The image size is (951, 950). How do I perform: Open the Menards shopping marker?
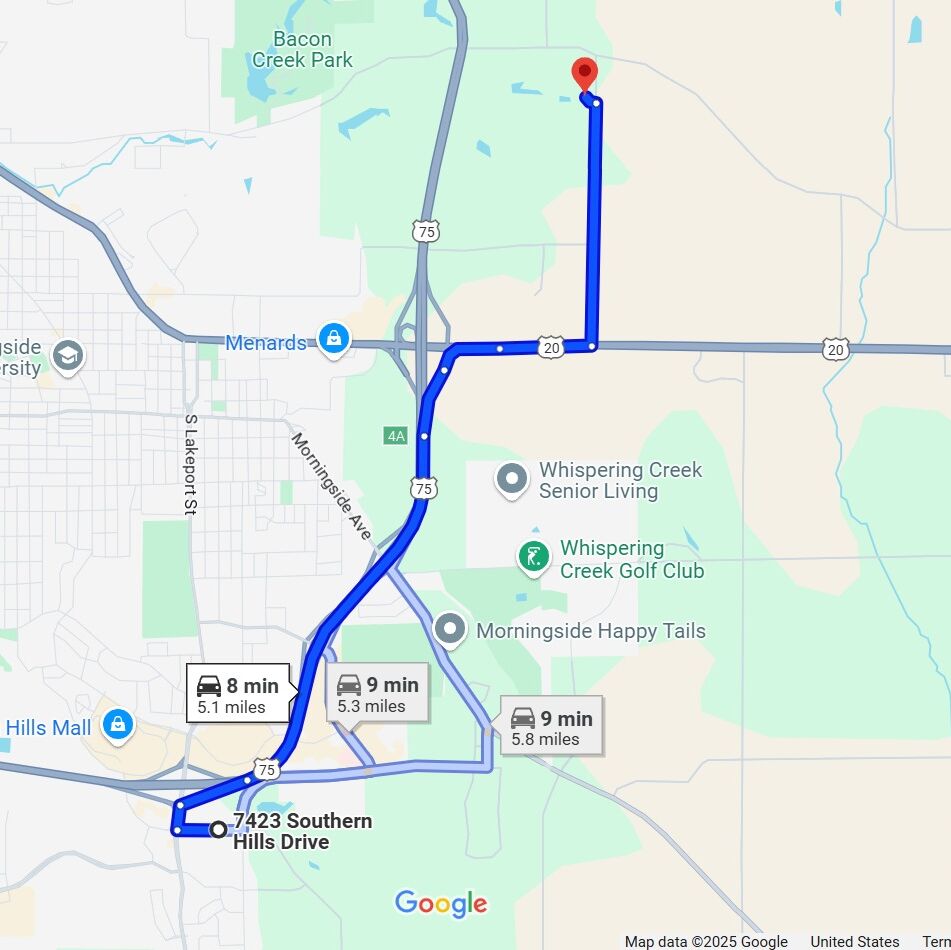[333, 339]
